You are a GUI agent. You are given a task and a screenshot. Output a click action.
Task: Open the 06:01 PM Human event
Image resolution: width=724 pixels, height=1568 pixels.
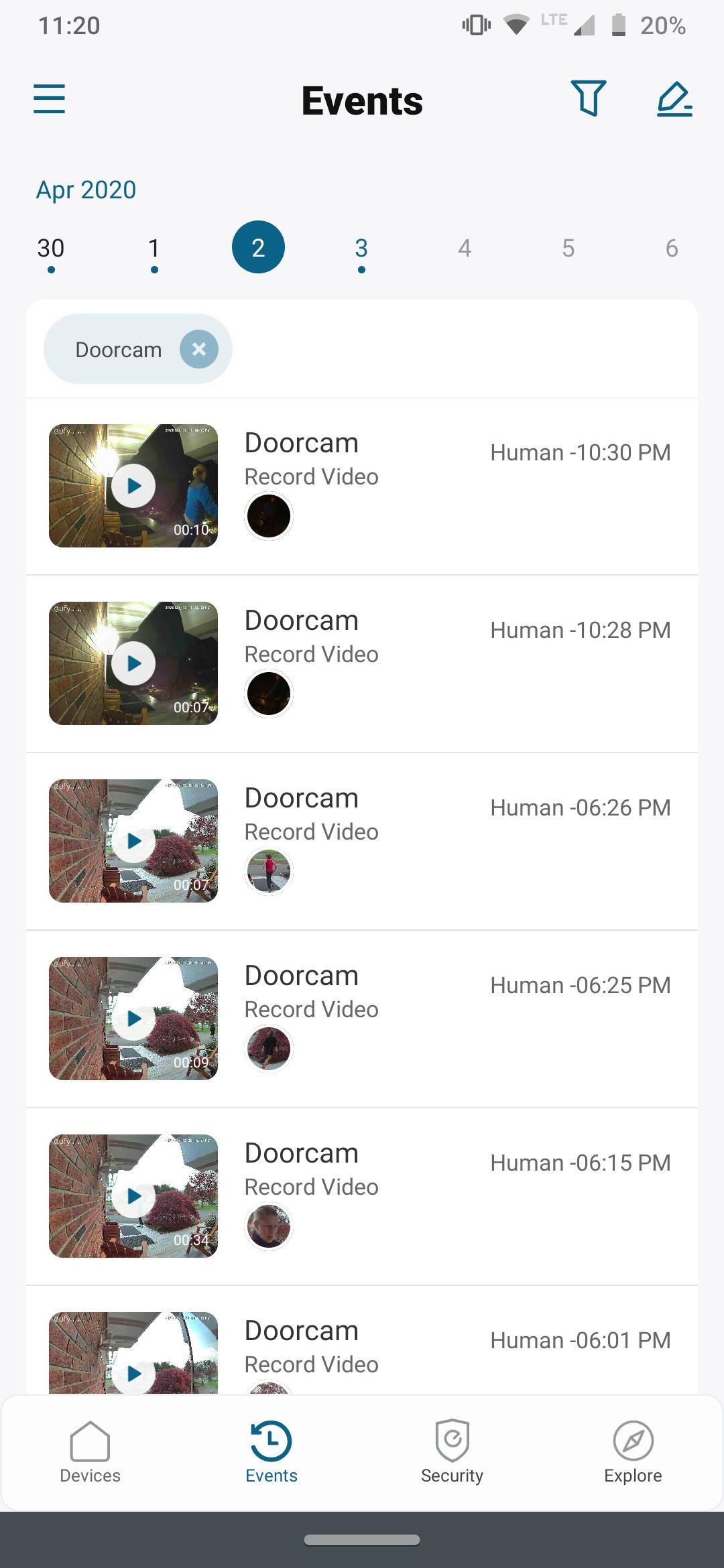(579, 1341)
